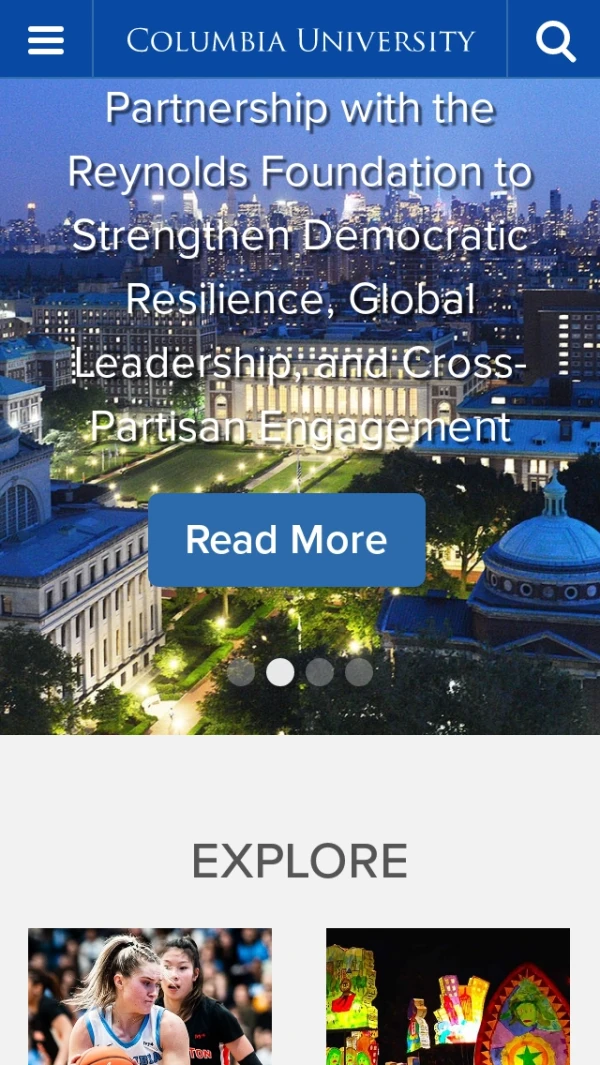Go to the Columbia University homepage
The height and width of the screenshot is (1065, 600).
coord(300,41)
